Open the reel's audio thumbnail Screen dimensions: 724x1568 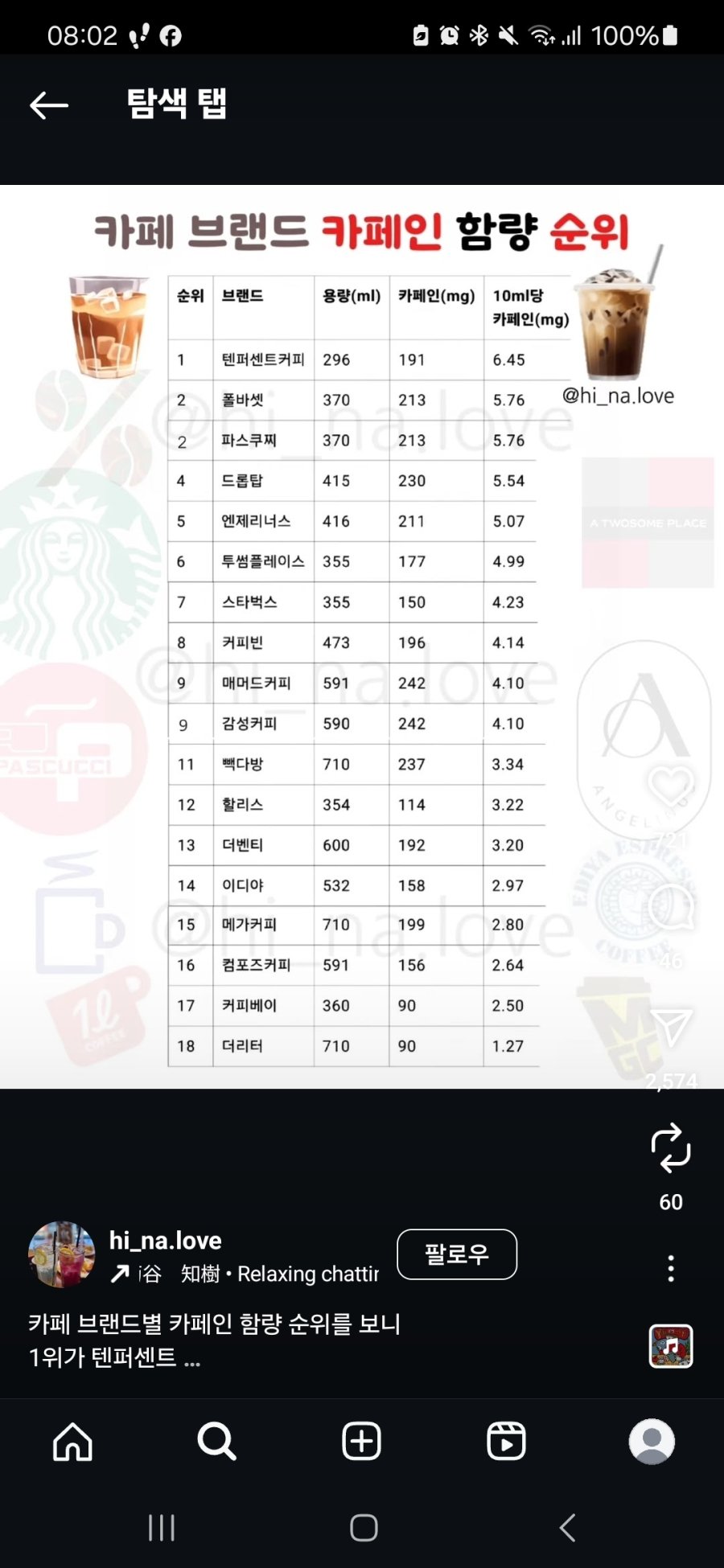tap(671, 1346)
